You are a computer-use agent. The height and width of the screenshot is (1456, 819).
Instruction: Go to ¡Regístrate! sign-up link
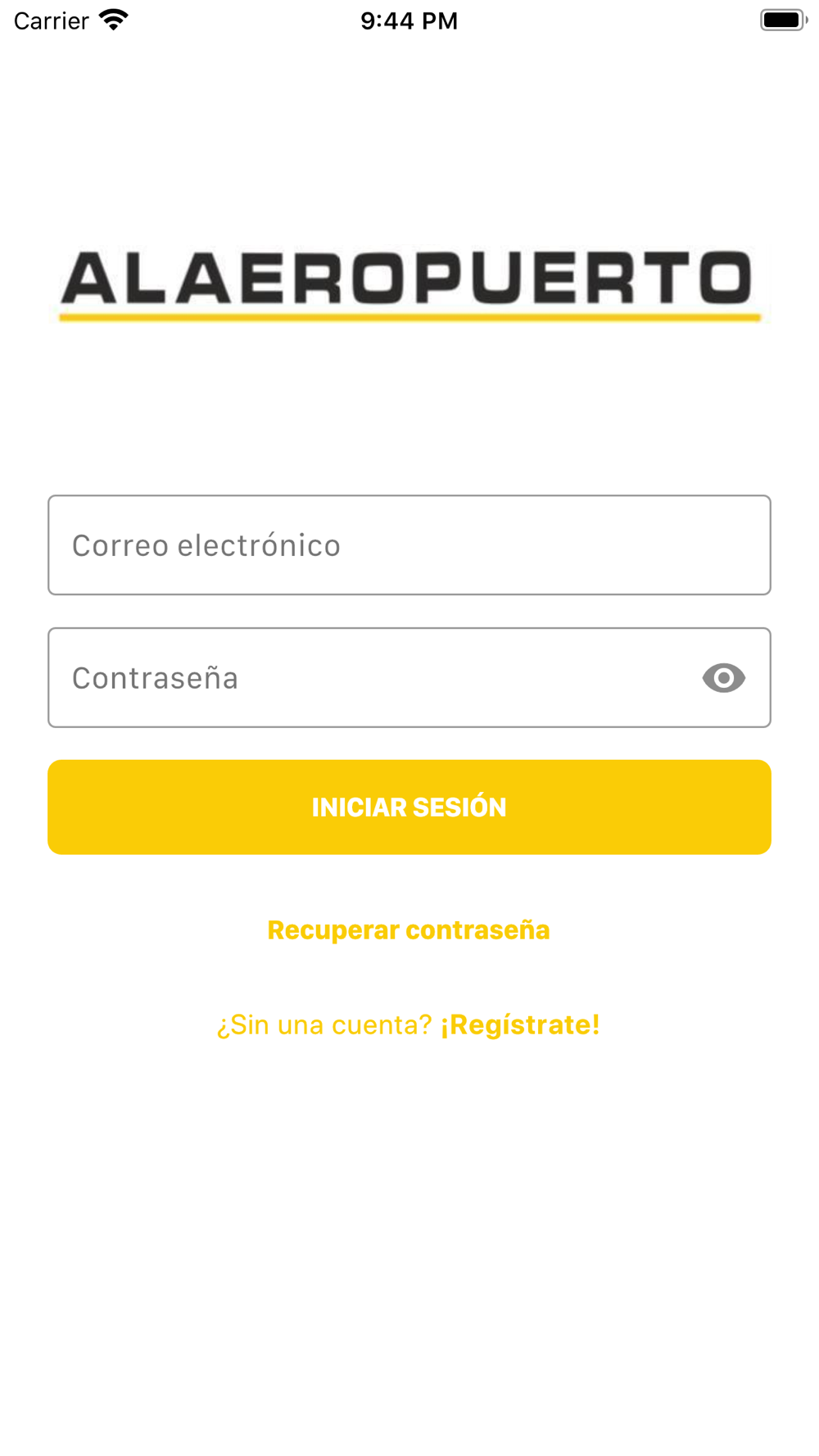point(520,1025)
